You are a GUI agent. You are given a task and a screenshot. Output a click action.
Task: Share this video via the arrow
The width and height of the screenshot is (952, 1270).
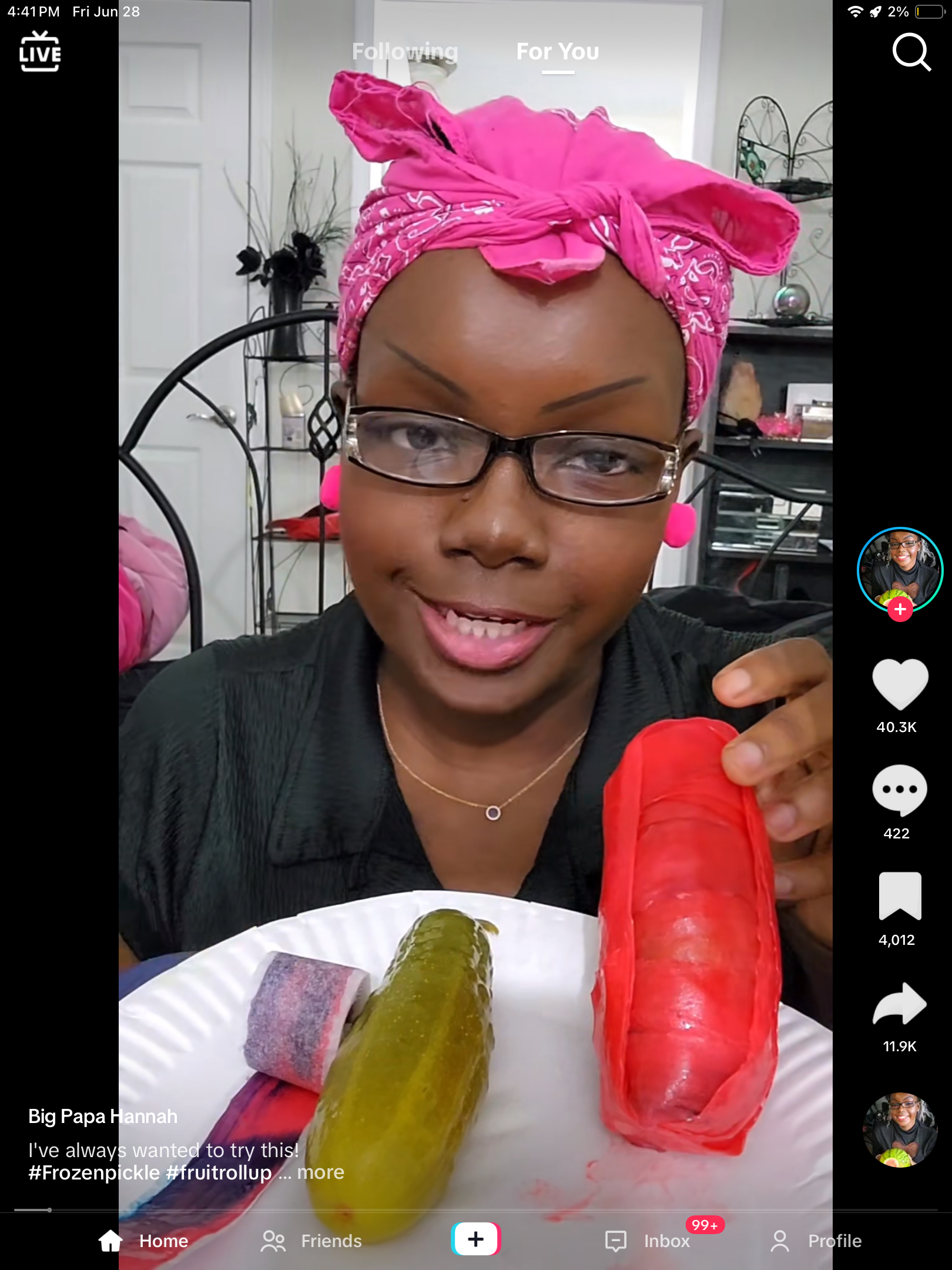(900, 1004)
